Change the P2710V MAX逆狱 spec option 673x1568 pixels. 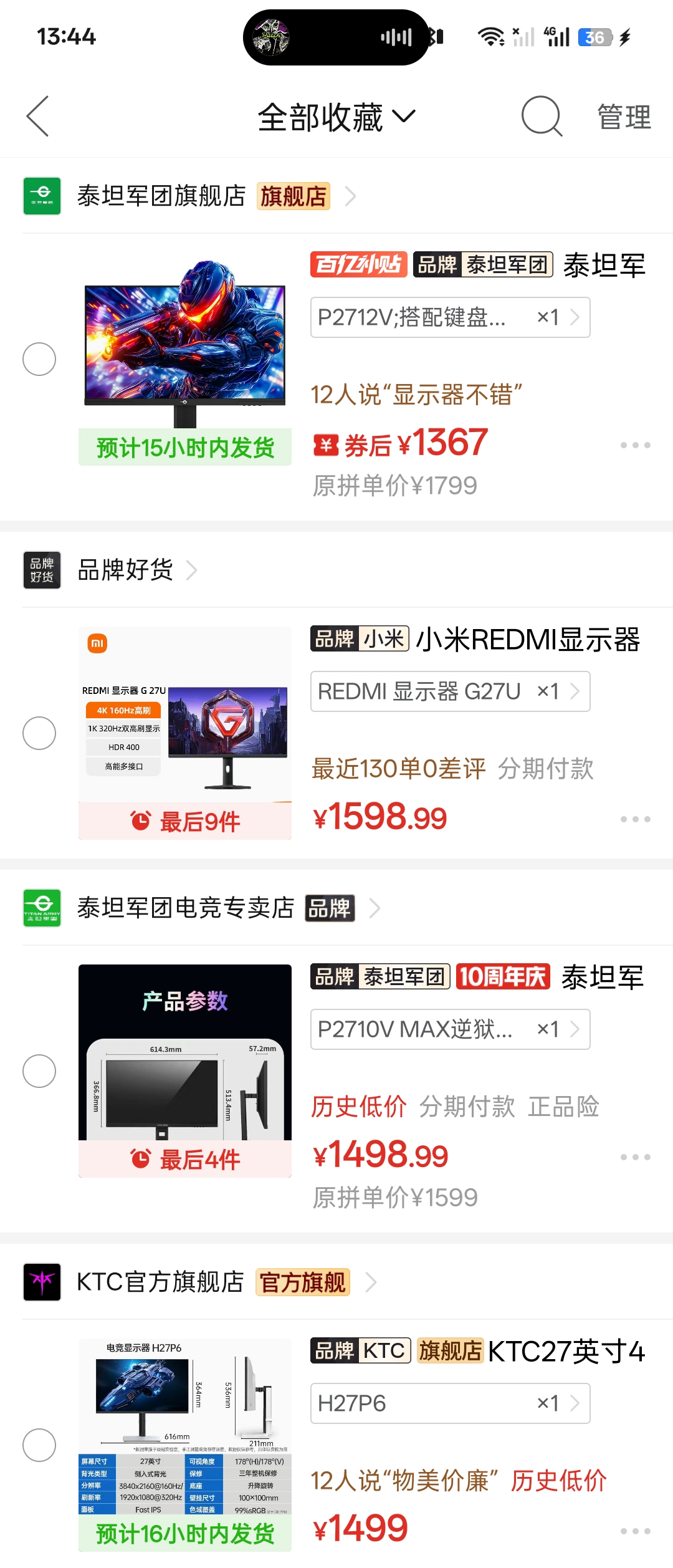(450, 1029)
